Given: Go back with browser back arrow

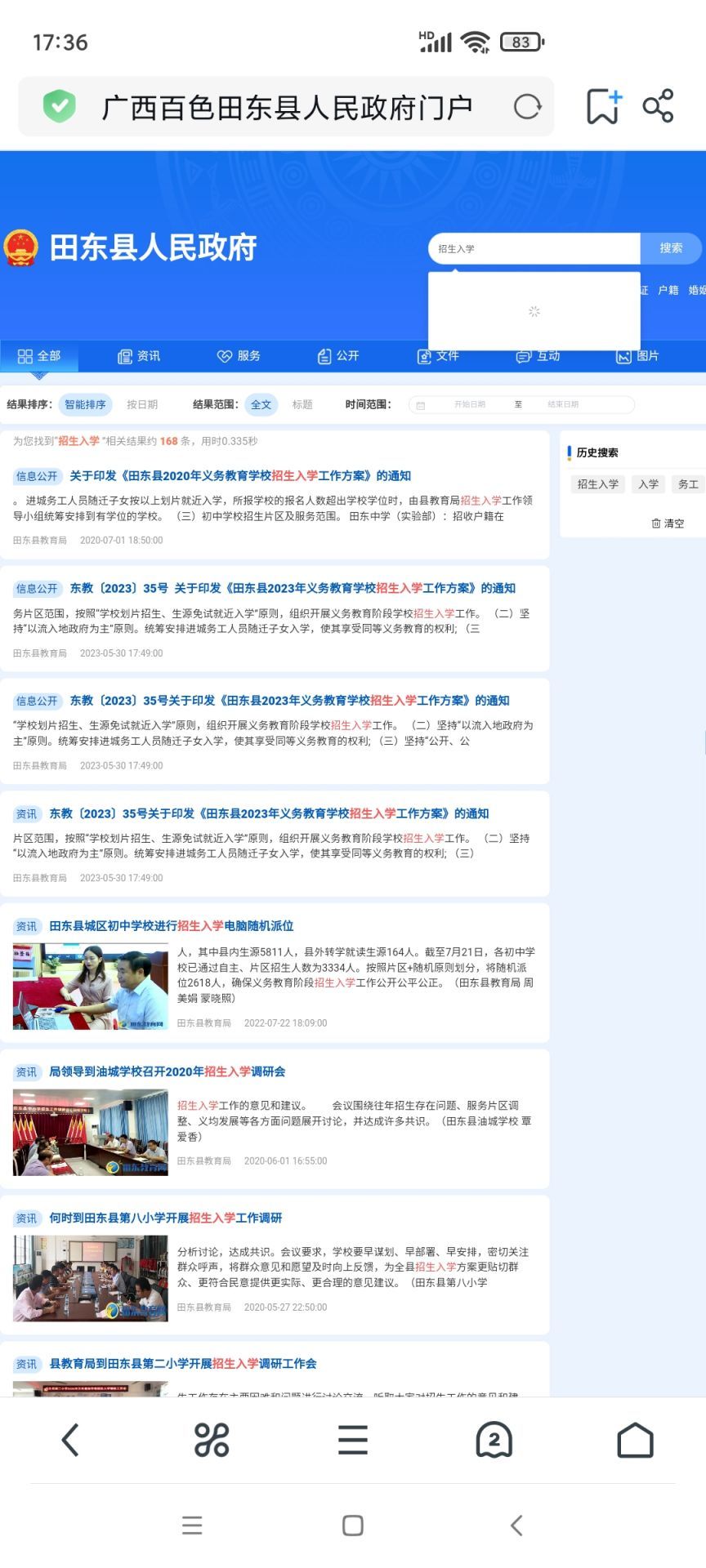Looking at the screenshot, I should tap(70, 1440).
